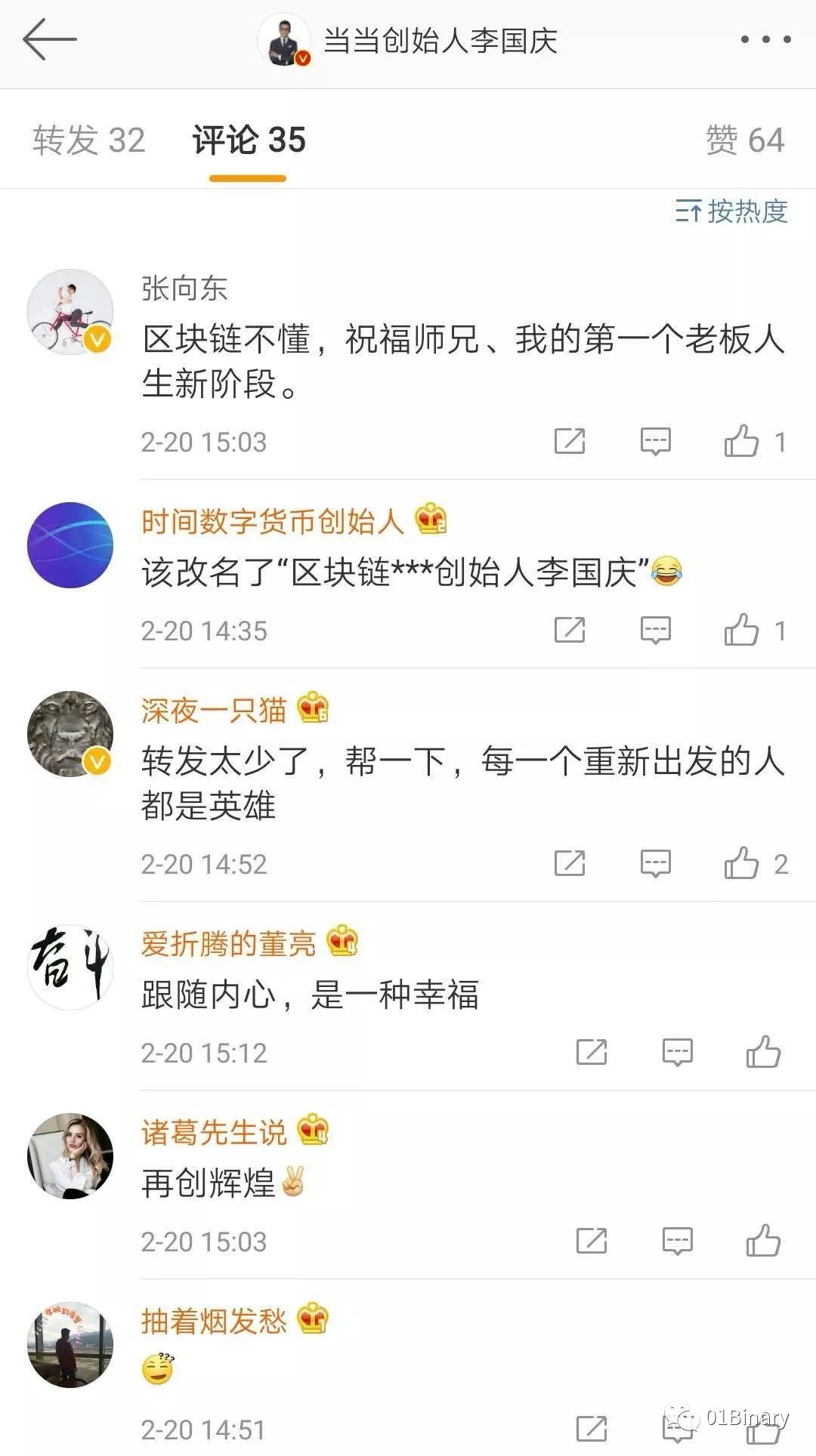Switch to the 转发 32 tab
The image size is (816, 1456).
[x=89, y=140]
